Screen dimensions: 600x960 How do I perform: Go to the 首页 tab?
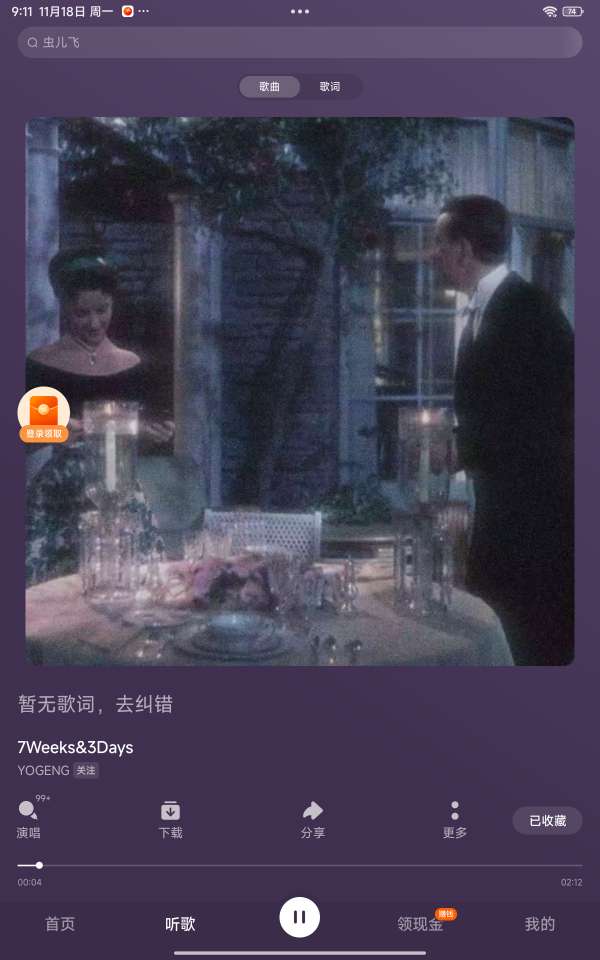pos(60,924)
